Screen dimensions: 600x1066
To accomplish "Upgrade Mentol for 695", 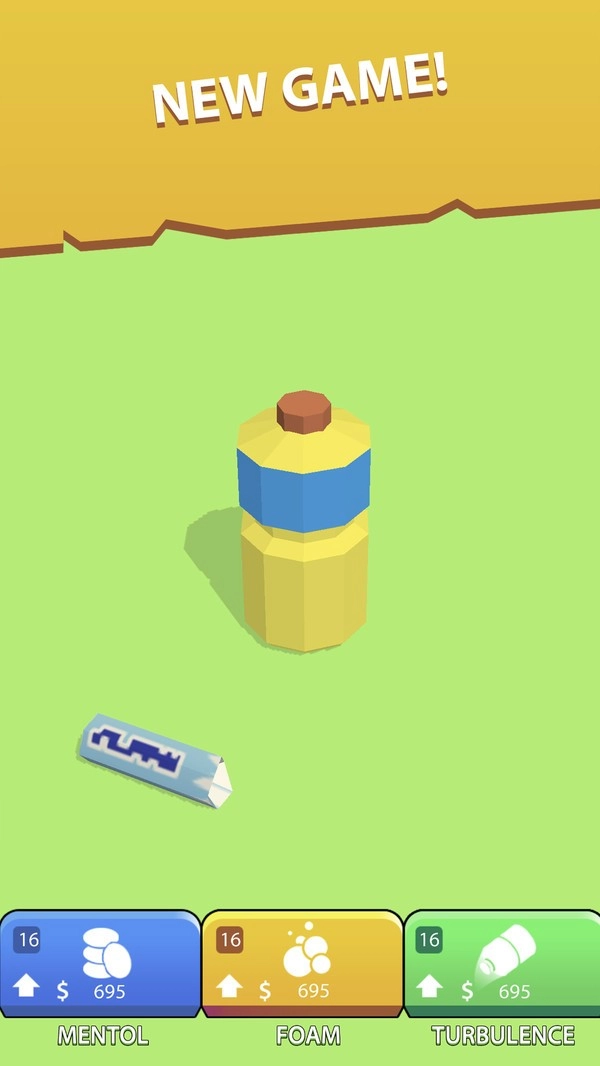I will 100,964.
